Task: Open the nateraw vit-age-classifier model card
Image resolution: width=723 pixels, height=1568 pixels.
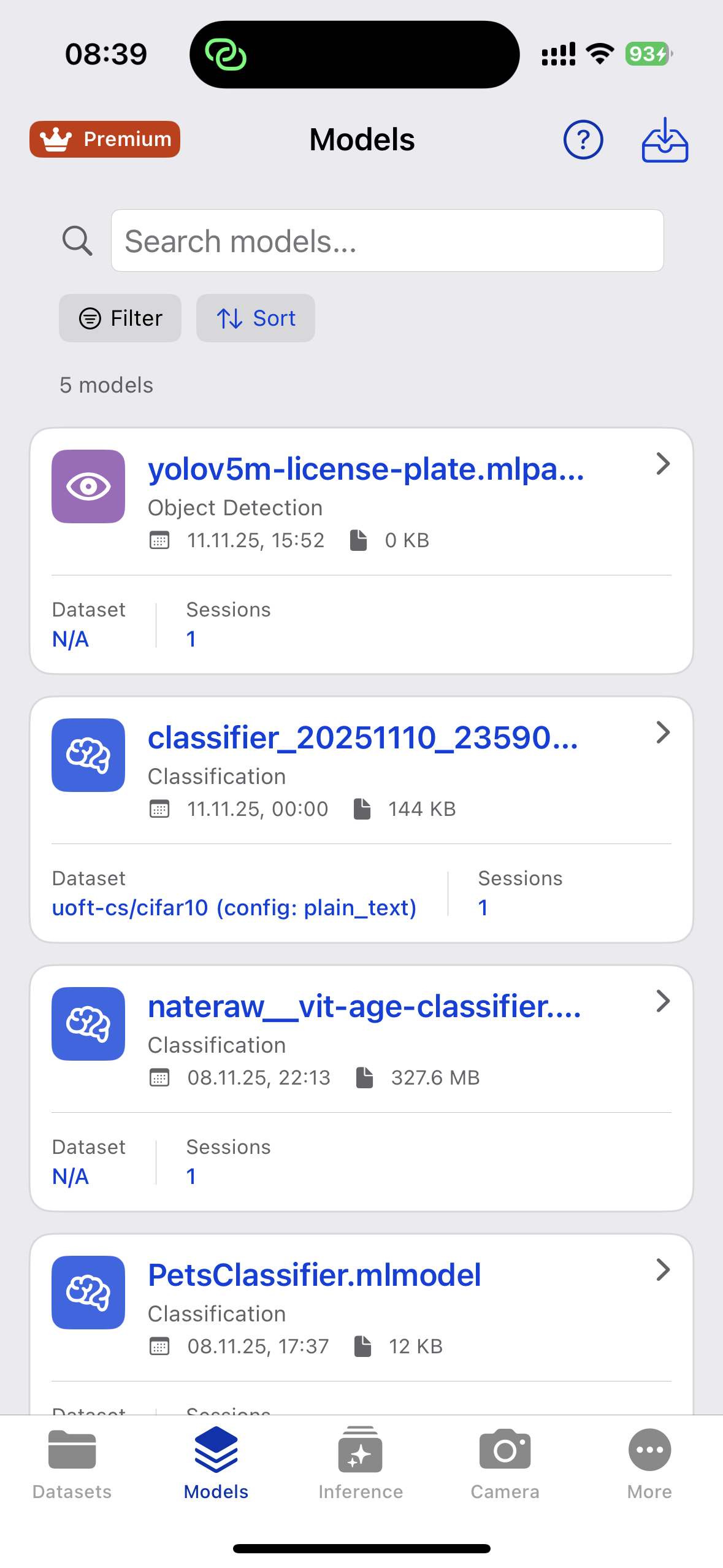Action: 364,1007
